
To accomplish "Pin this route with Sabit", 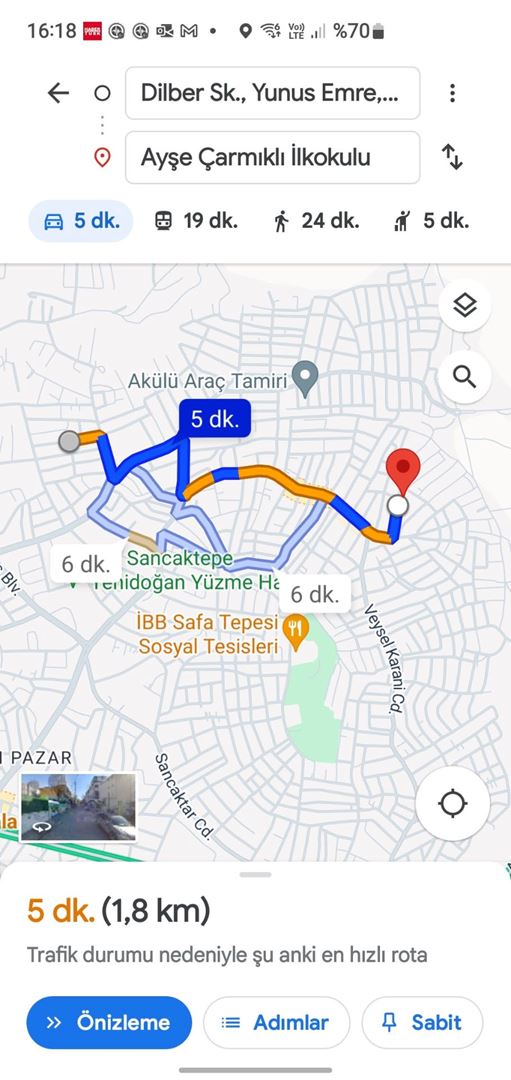I will pyautogui.click(x=422, y=1022).
